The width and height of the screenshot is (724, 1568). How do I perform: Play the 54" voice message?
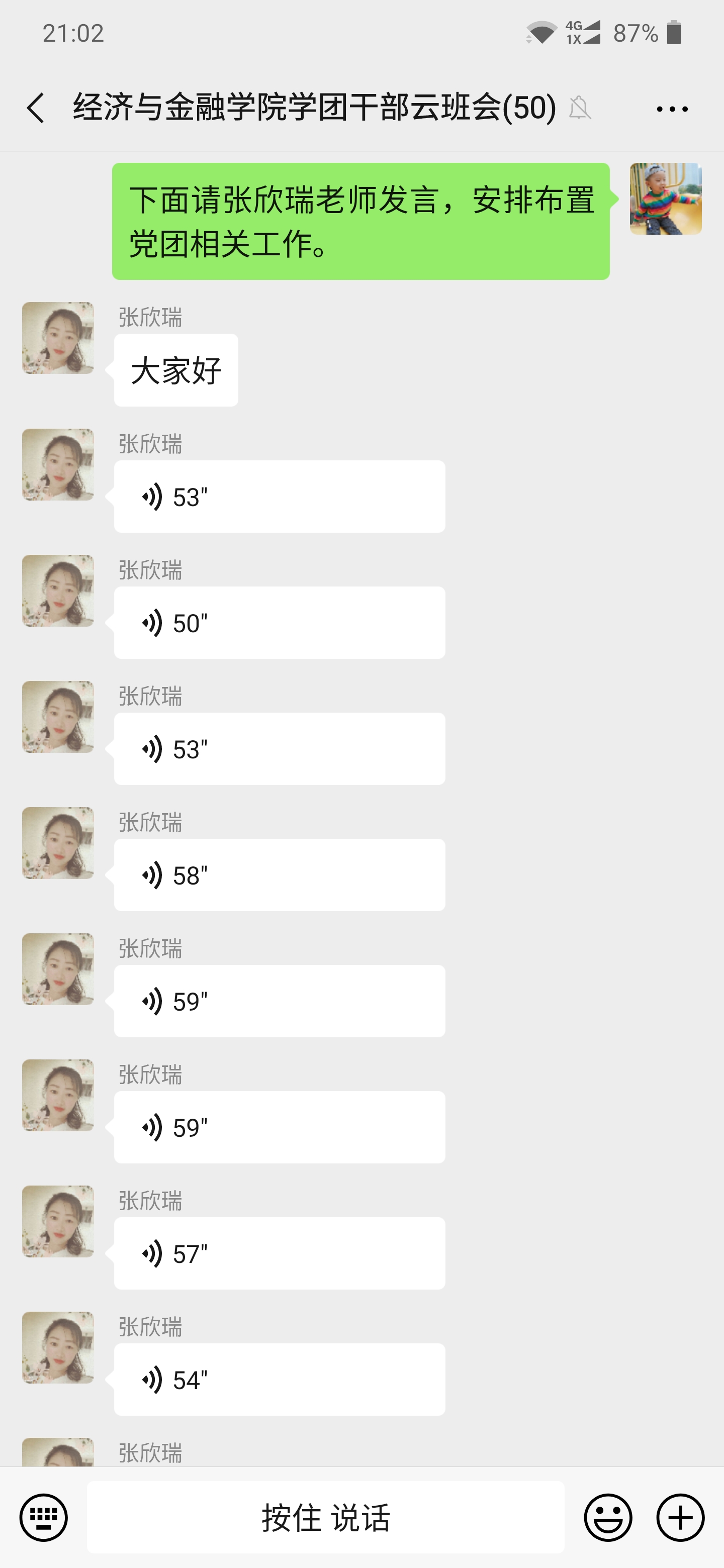click(x=279, y=1380)
